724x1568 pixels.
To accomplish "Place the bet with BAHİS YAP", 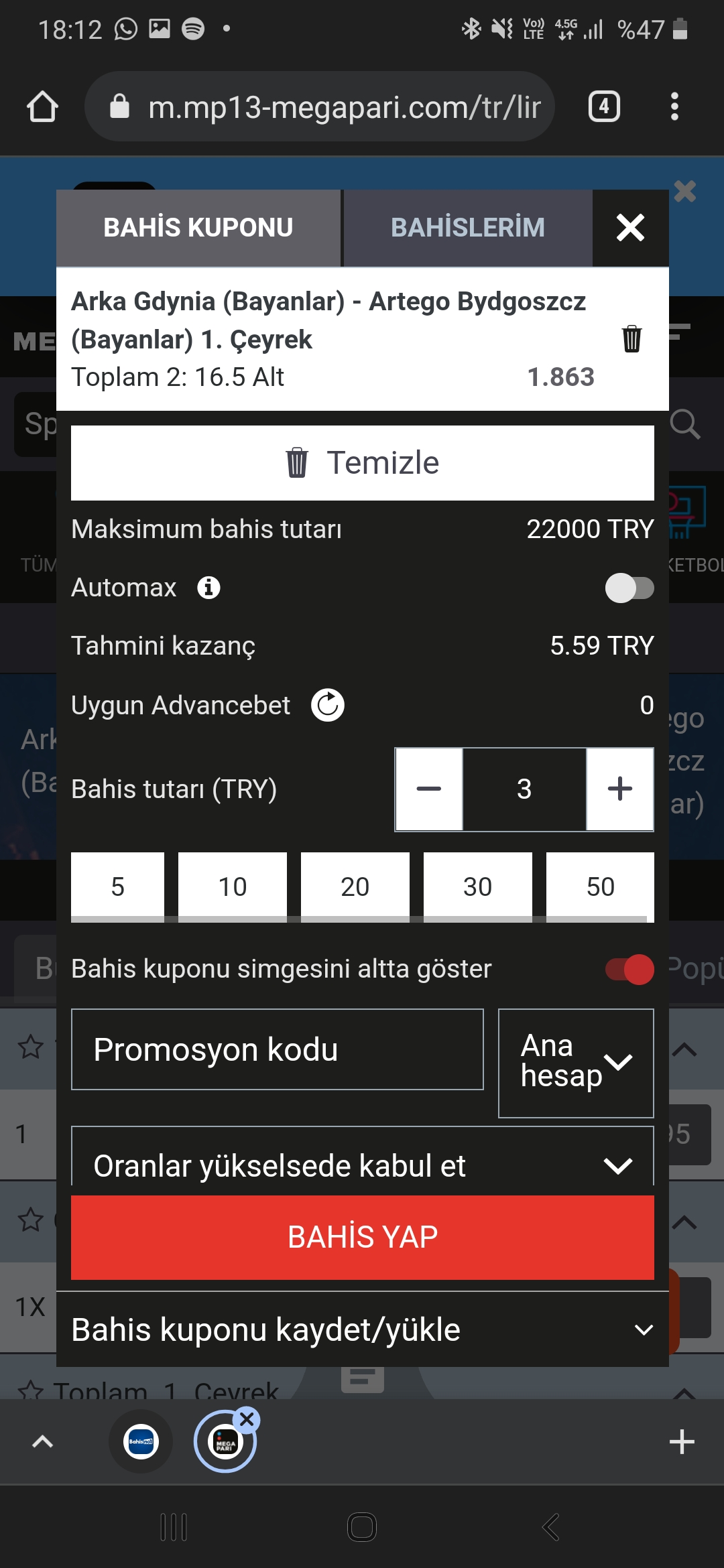I will pos(363,1237).
